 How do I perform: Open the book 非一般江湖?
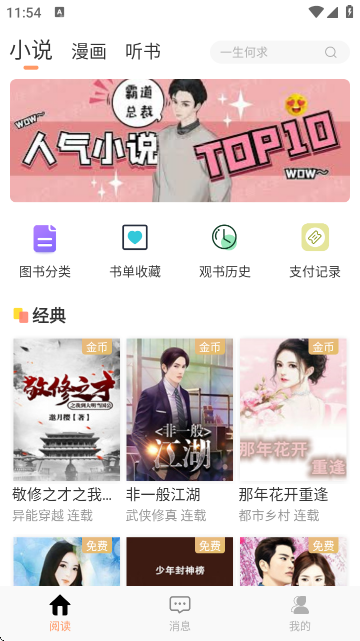[179, 430]
